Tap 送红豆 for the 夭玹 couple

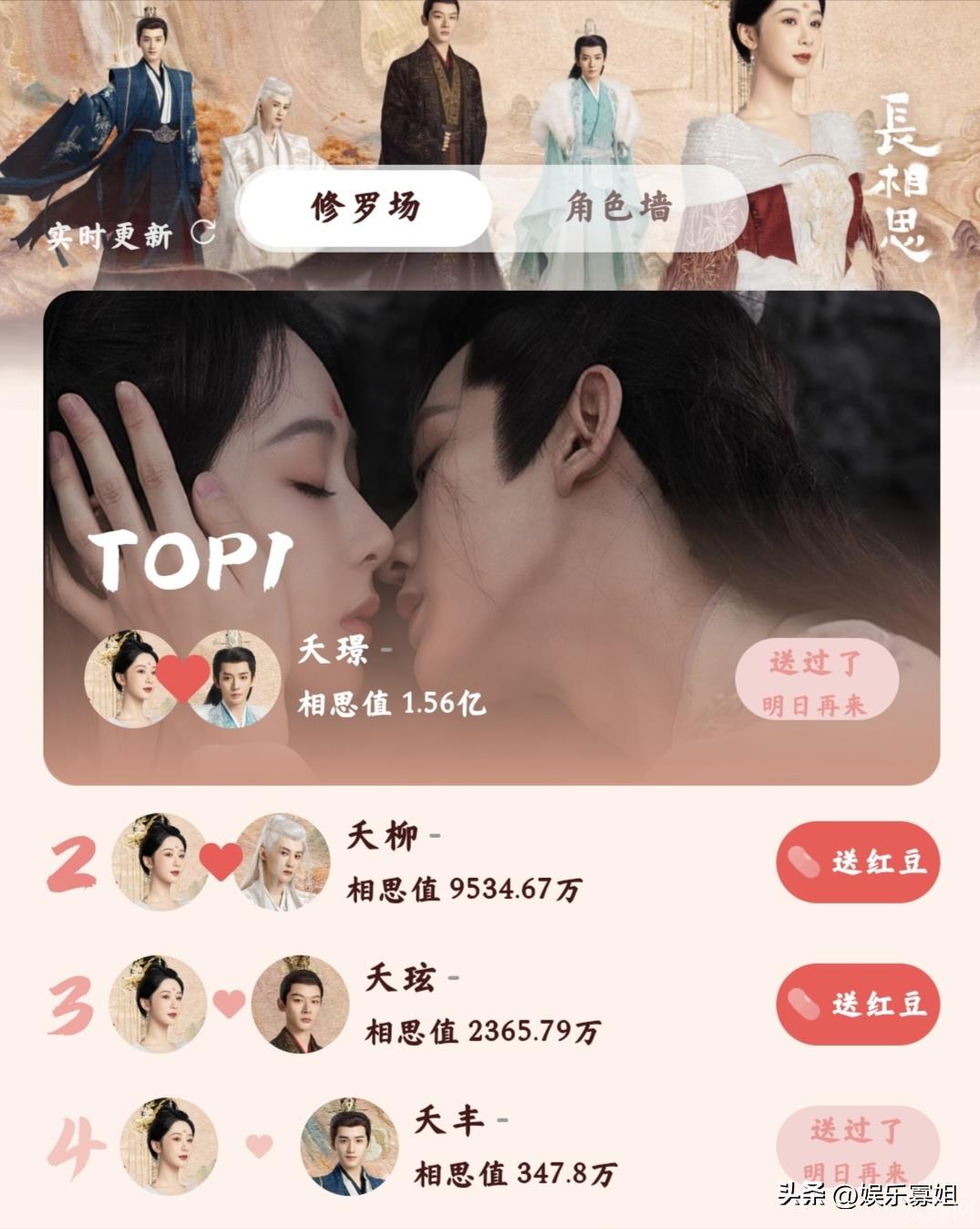tap(857, 1004)
